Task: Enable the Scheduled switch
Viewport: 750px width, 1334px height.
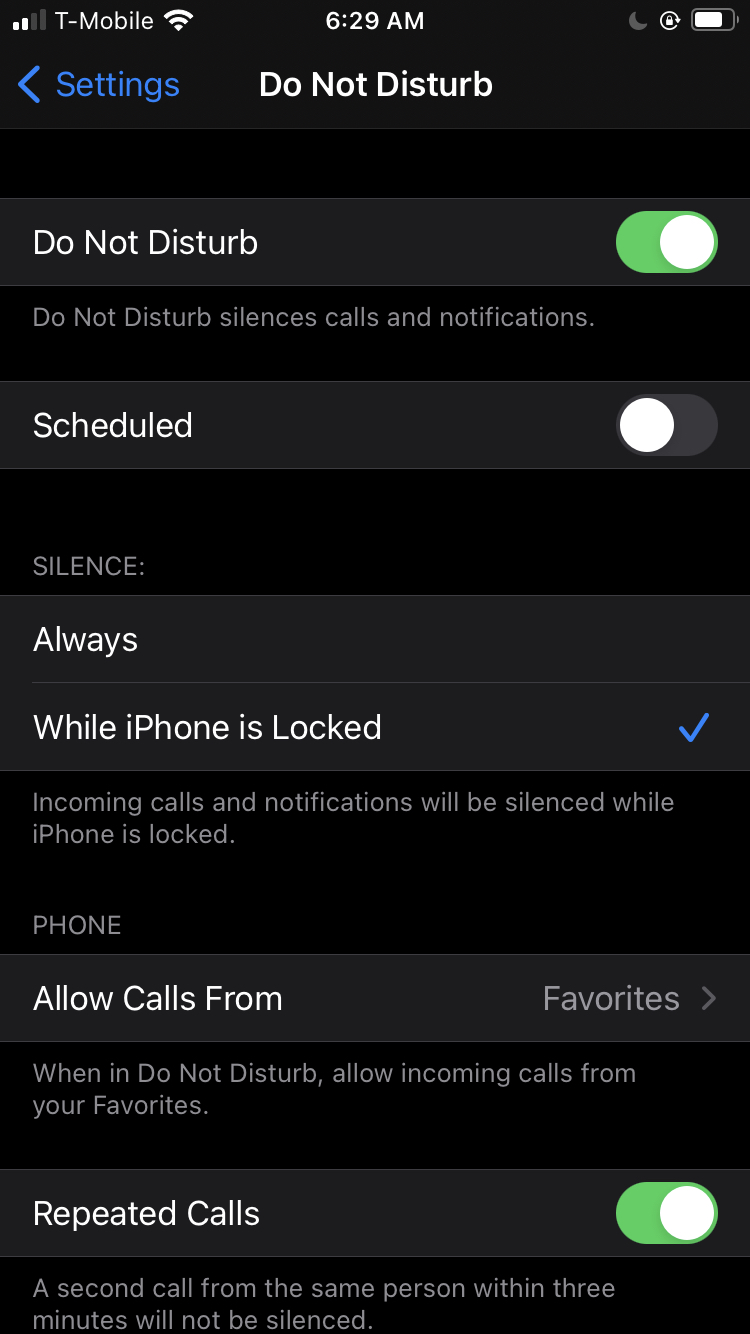Action: [x=666, y=424]
